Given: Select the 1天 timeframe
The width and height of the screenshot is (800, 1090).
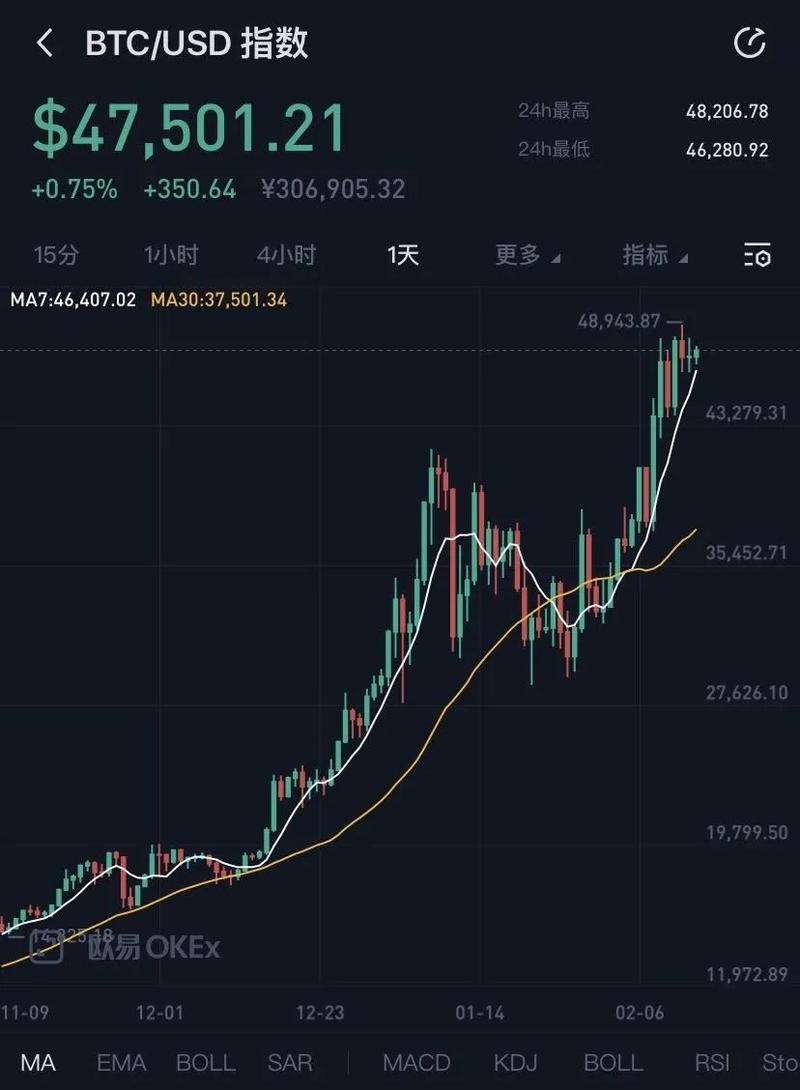Looking at the screenshot, I should pyautogui.click(x=400, y=255).
